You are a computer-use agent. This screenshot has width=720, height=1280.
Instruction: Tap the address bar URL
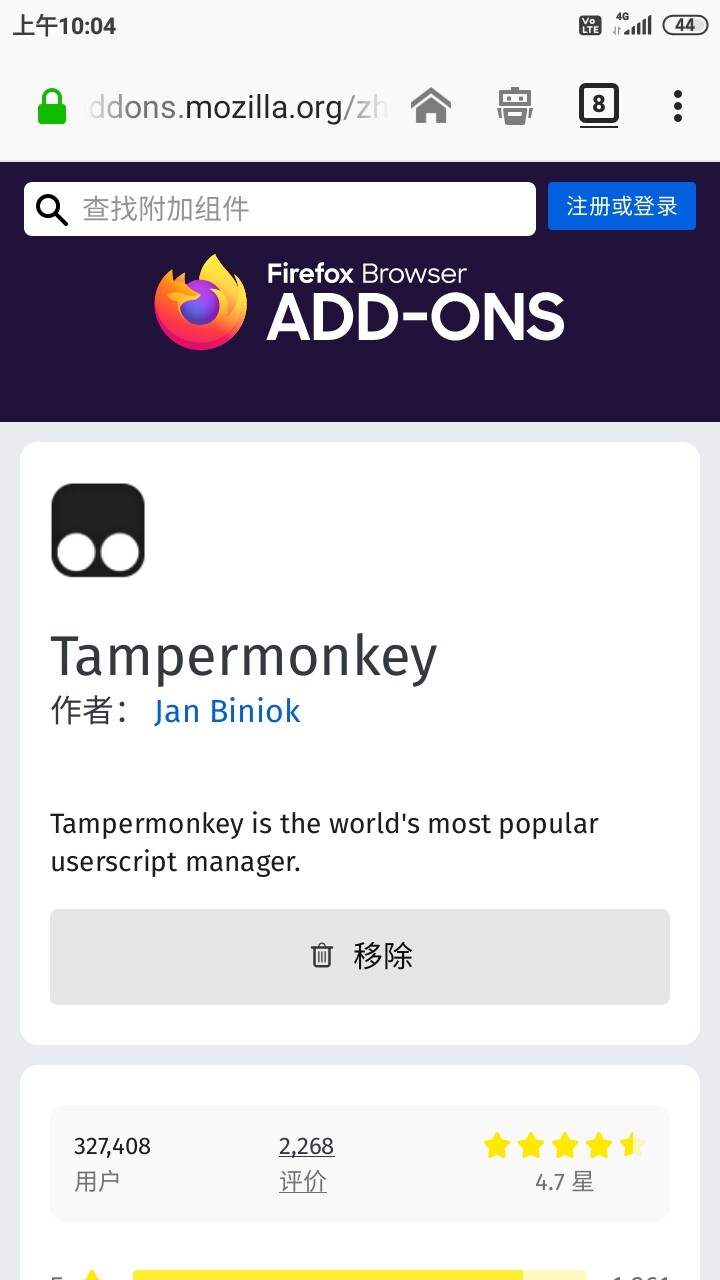(238, 106)
